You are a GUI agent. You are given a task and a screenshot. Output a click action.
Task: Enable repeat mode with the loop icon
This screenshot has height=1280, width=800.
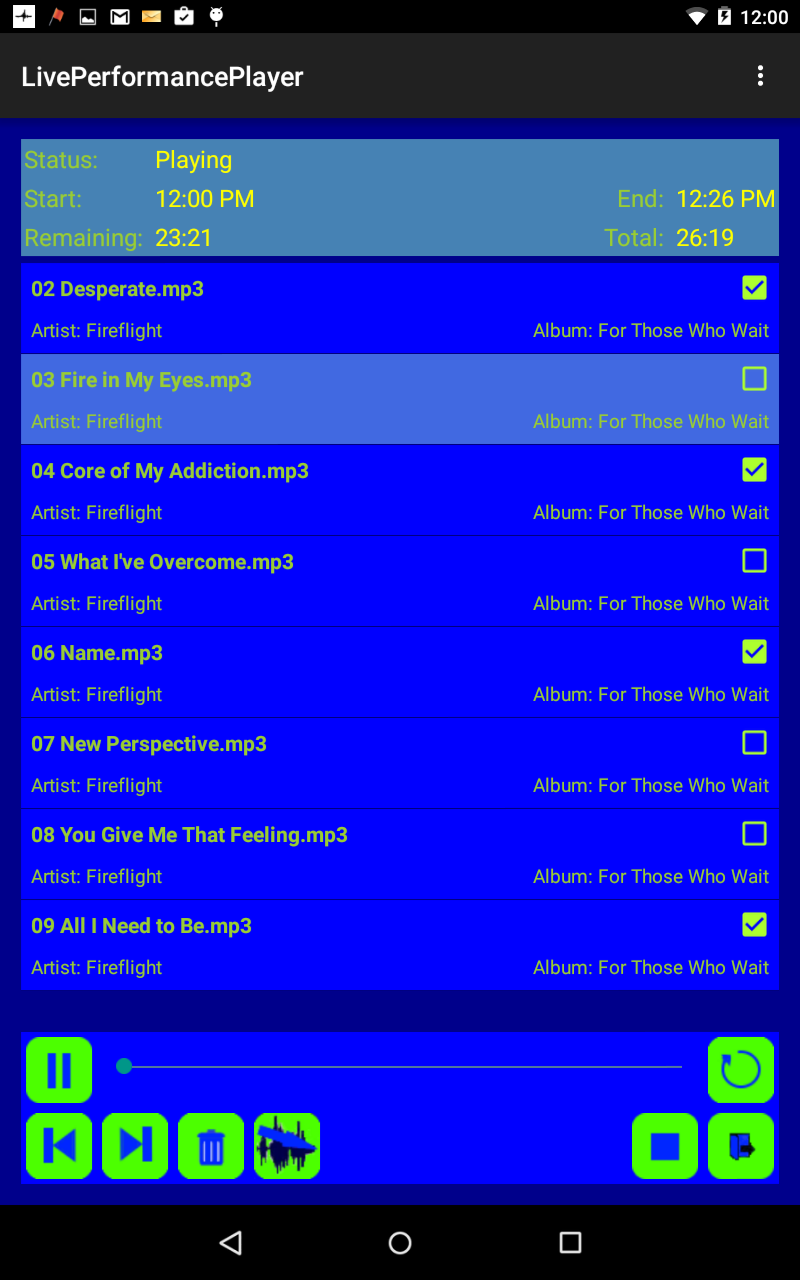point(740,1069)
